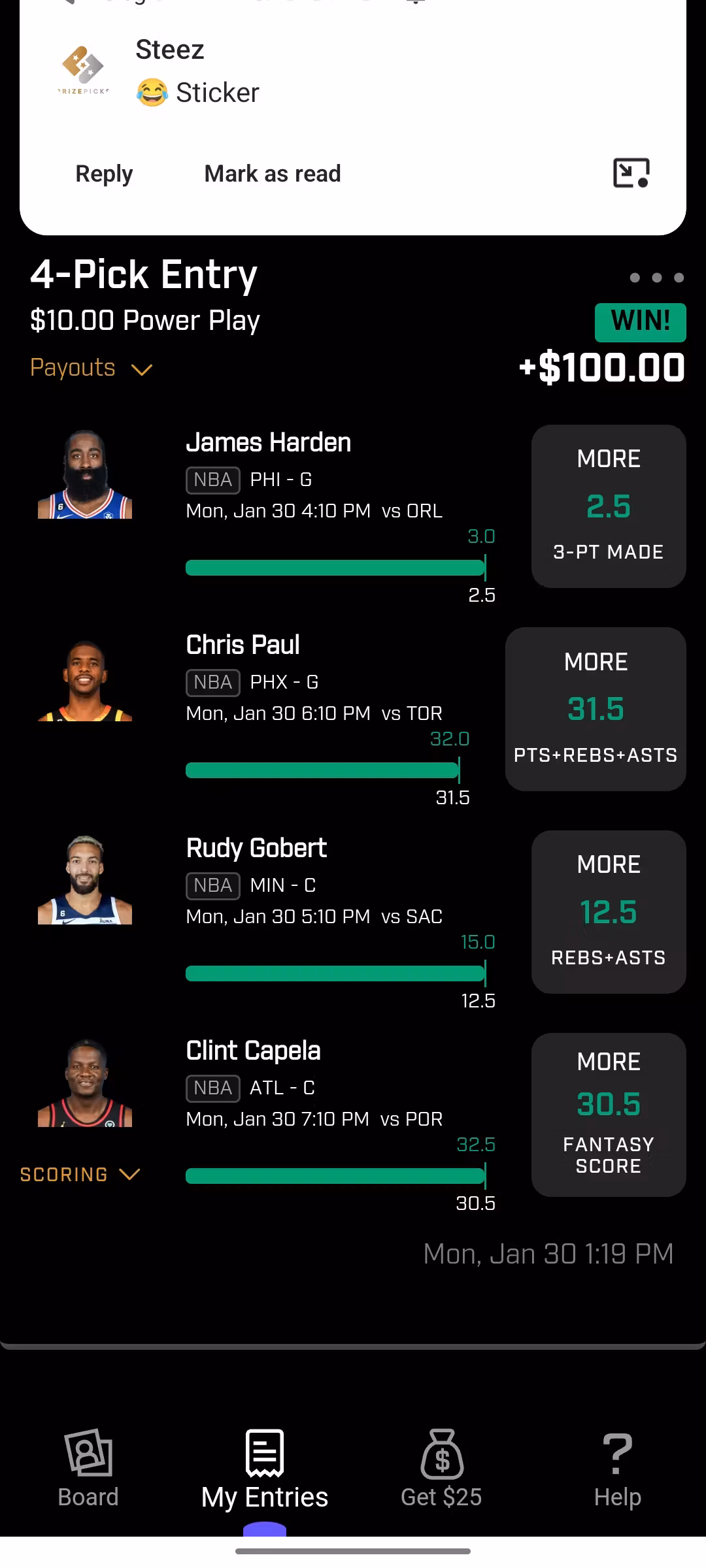Expand the Scoring details
Screen dimensions: 706x1568
pyautogui.click(x=80, y=1174)
